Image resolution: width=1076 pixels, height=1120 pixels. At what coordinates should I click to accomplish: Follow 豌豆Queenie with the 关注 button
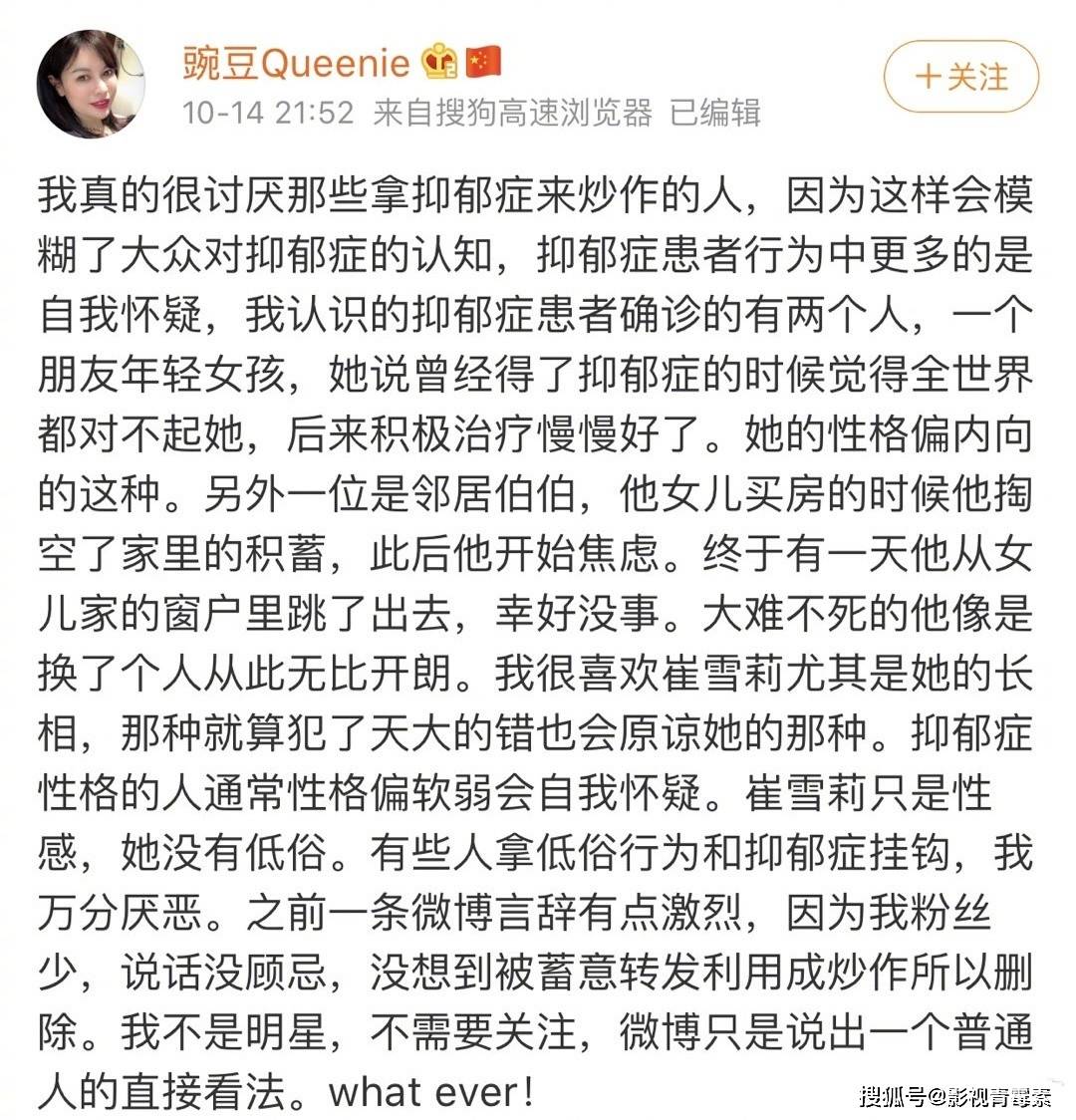(x=960, y=77)
